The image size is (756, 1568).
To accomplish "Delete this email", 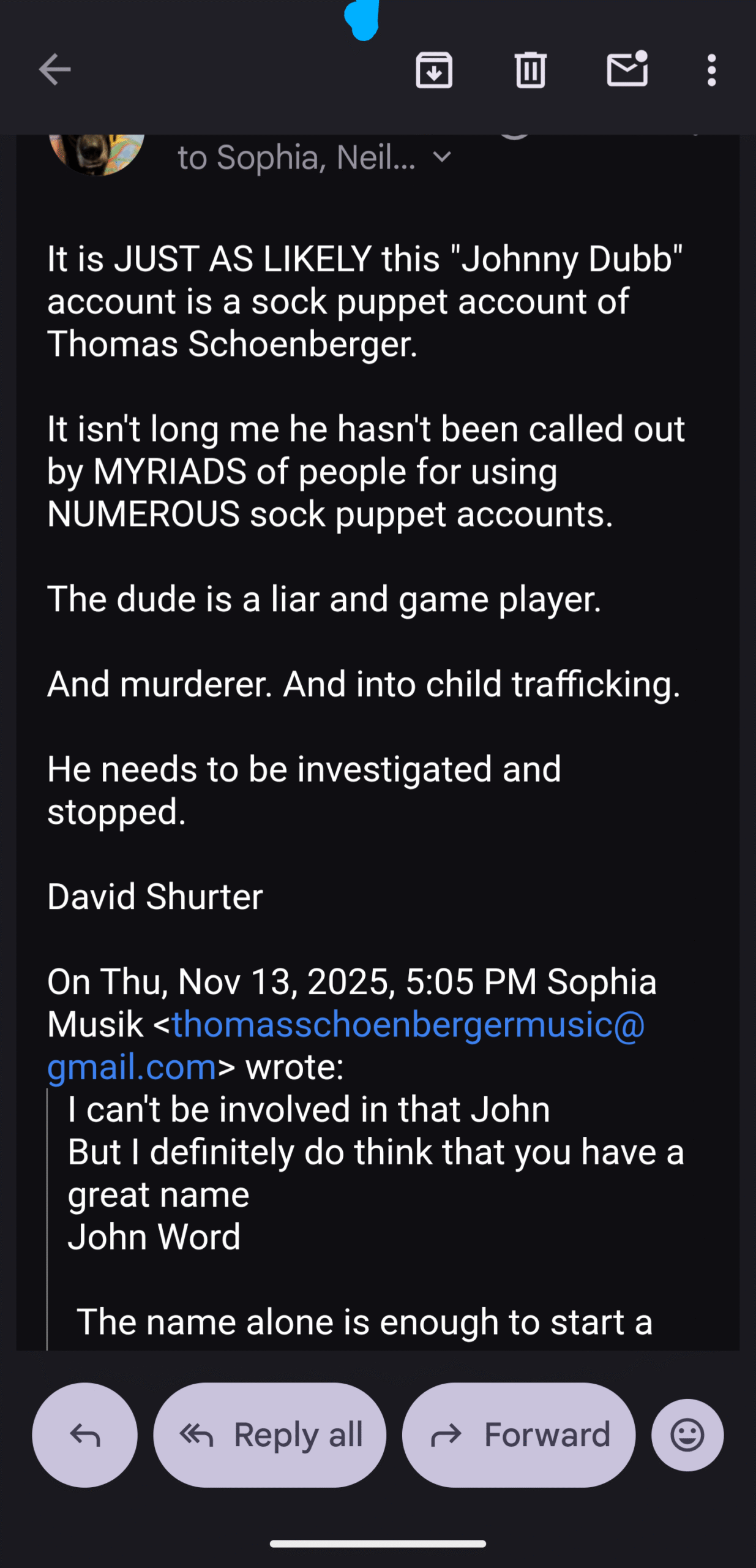I will (530, 70).
